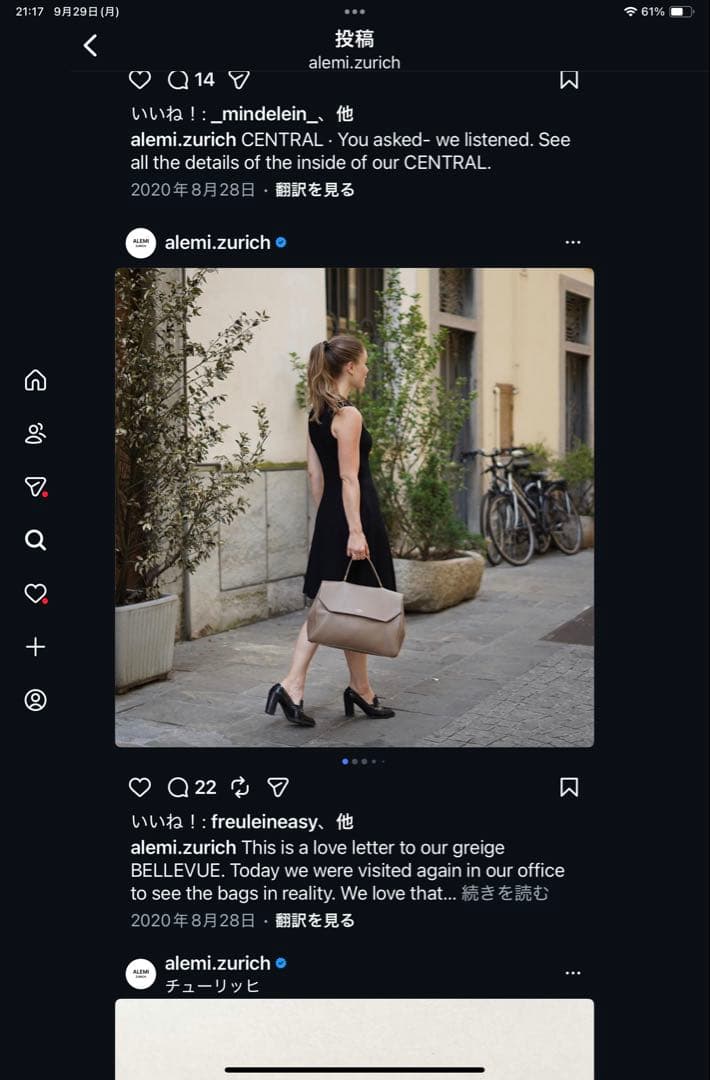The width and height of the screenshot is (710, 1080).
Task: Like the greige BELLEVUE post
Action: [140, 787]
